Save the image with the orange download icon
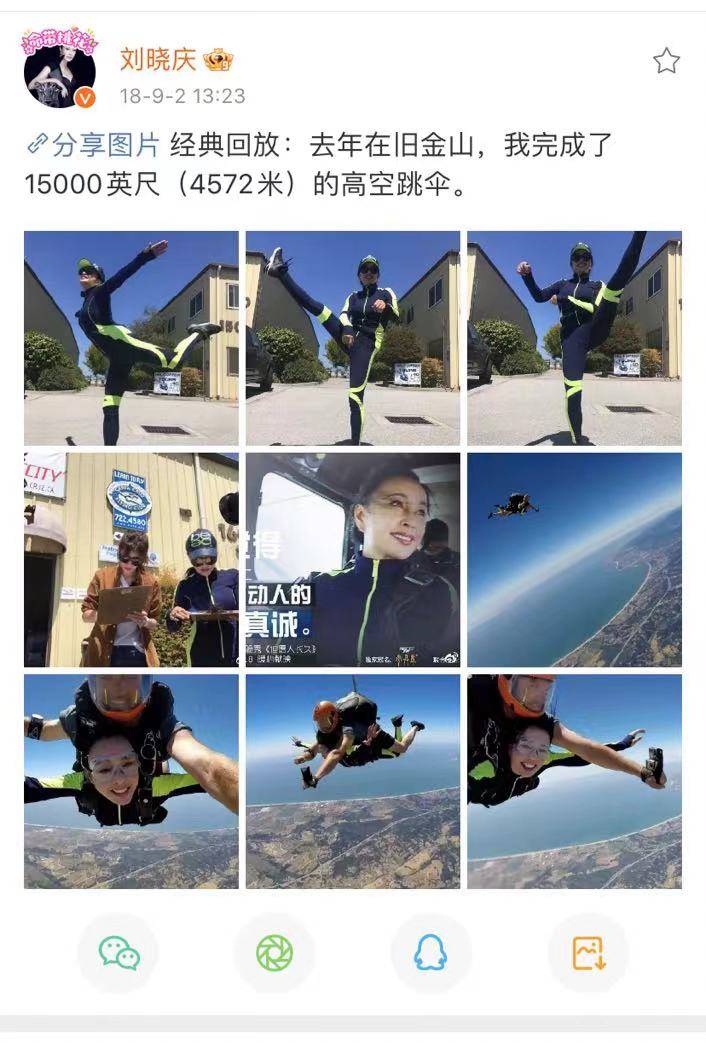Image resolution: width=706 pixels, height=1043 pixels. (588, 953)
